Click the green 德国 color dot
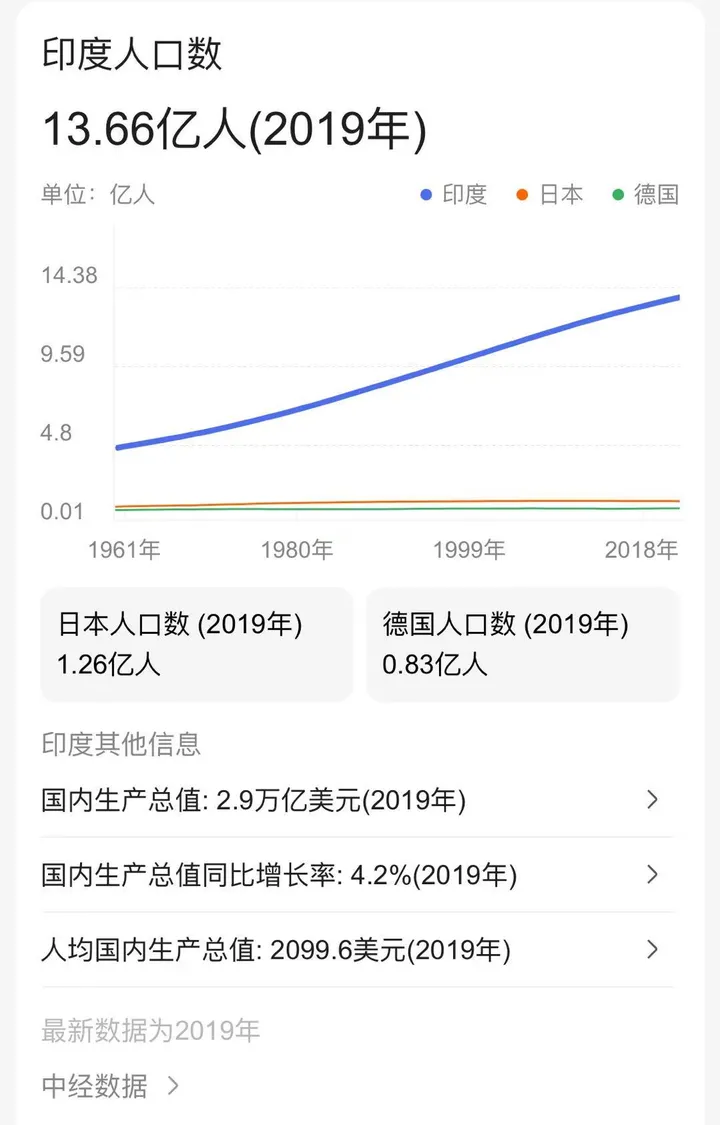This screenshot has width=720, height=1125. pos(617,195)
